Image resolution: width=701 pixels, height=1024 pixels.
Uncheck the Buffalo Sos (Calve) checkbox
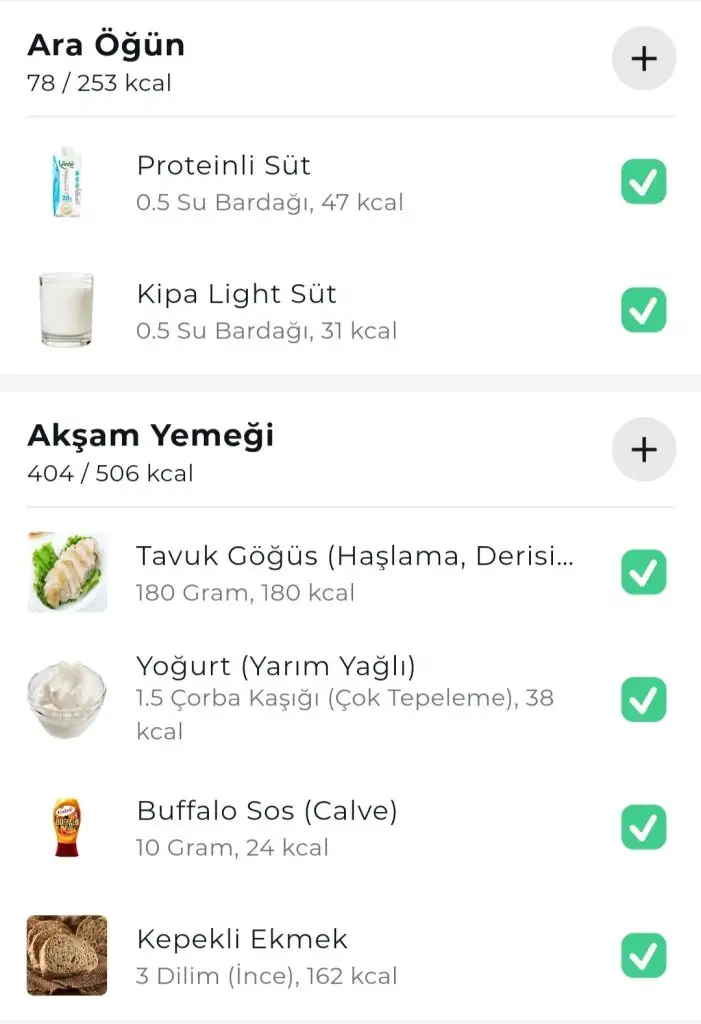click(643, 827)
